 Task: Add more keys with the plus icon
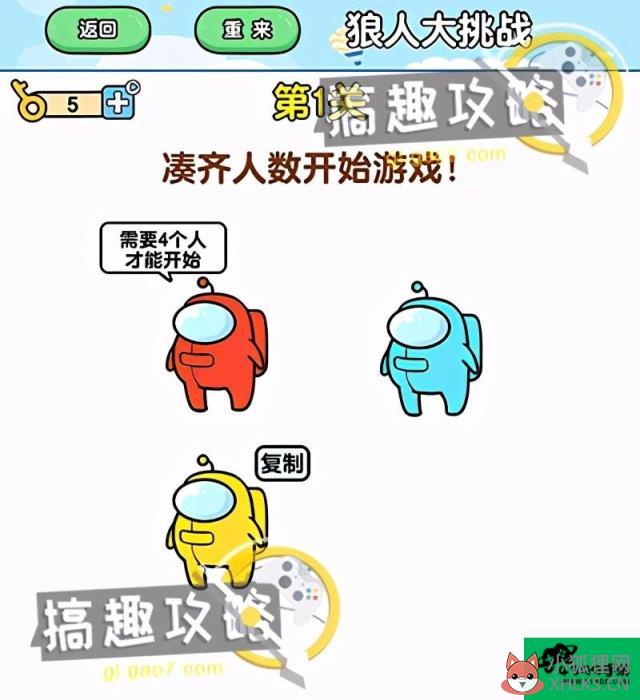coord(122,100)
